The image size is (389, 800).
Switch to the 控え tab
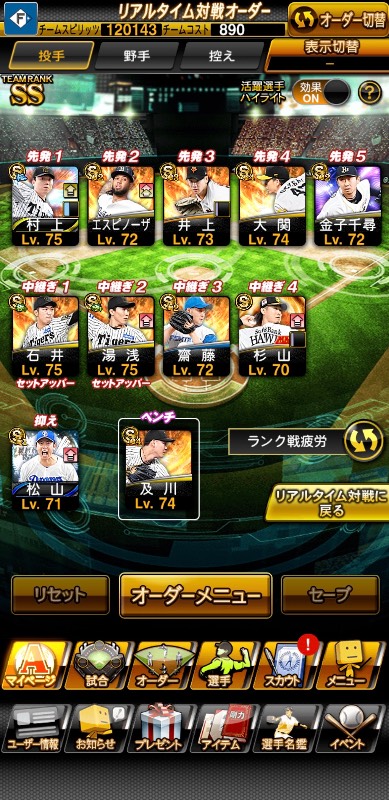[x=222, y=56]
